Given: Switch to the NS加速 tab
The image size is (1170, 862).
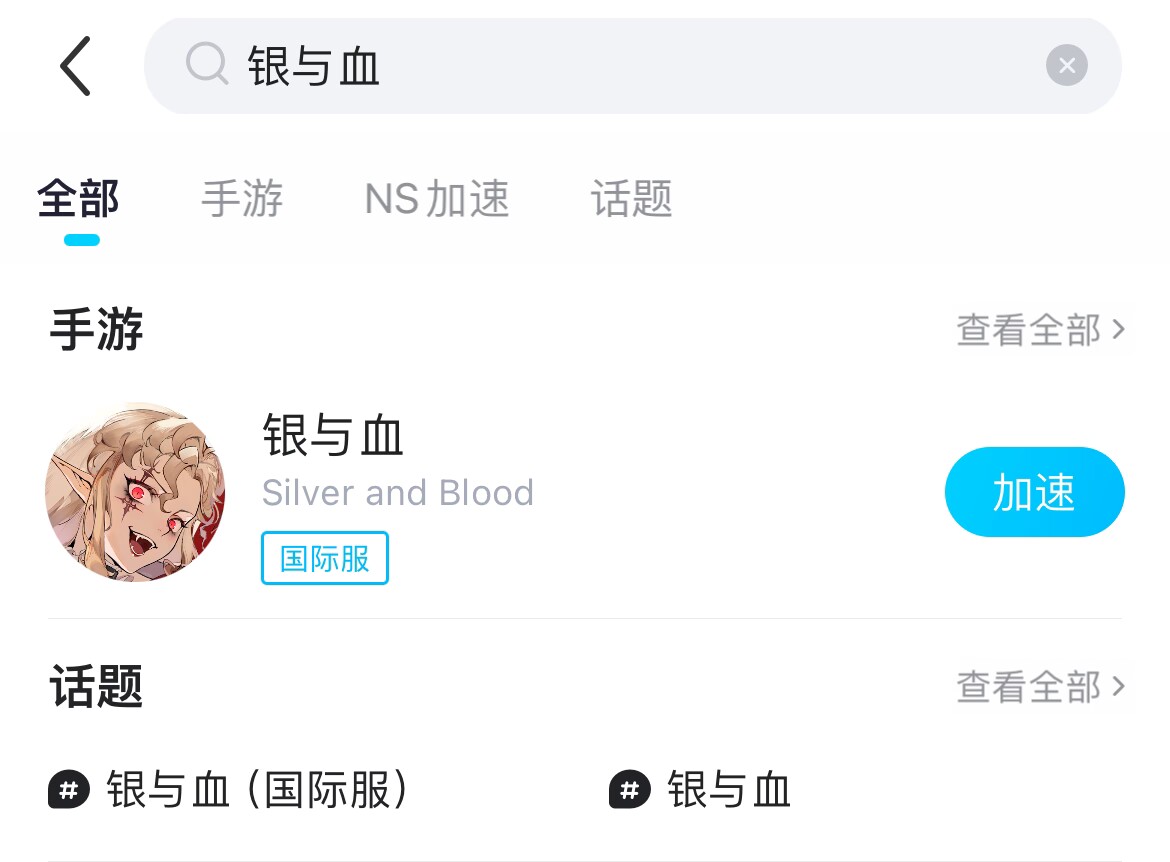Looking at the screenshot, I should (x=437, y=199).
